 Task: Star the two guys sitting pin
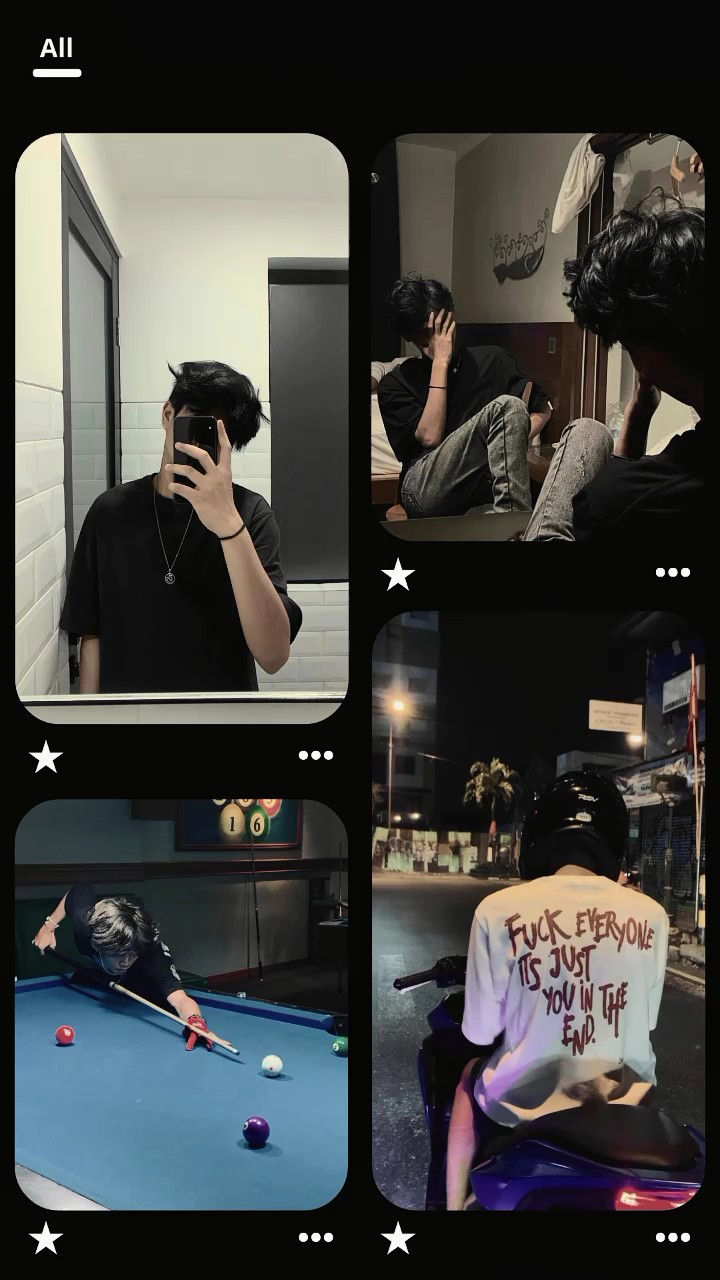[398, 574]
